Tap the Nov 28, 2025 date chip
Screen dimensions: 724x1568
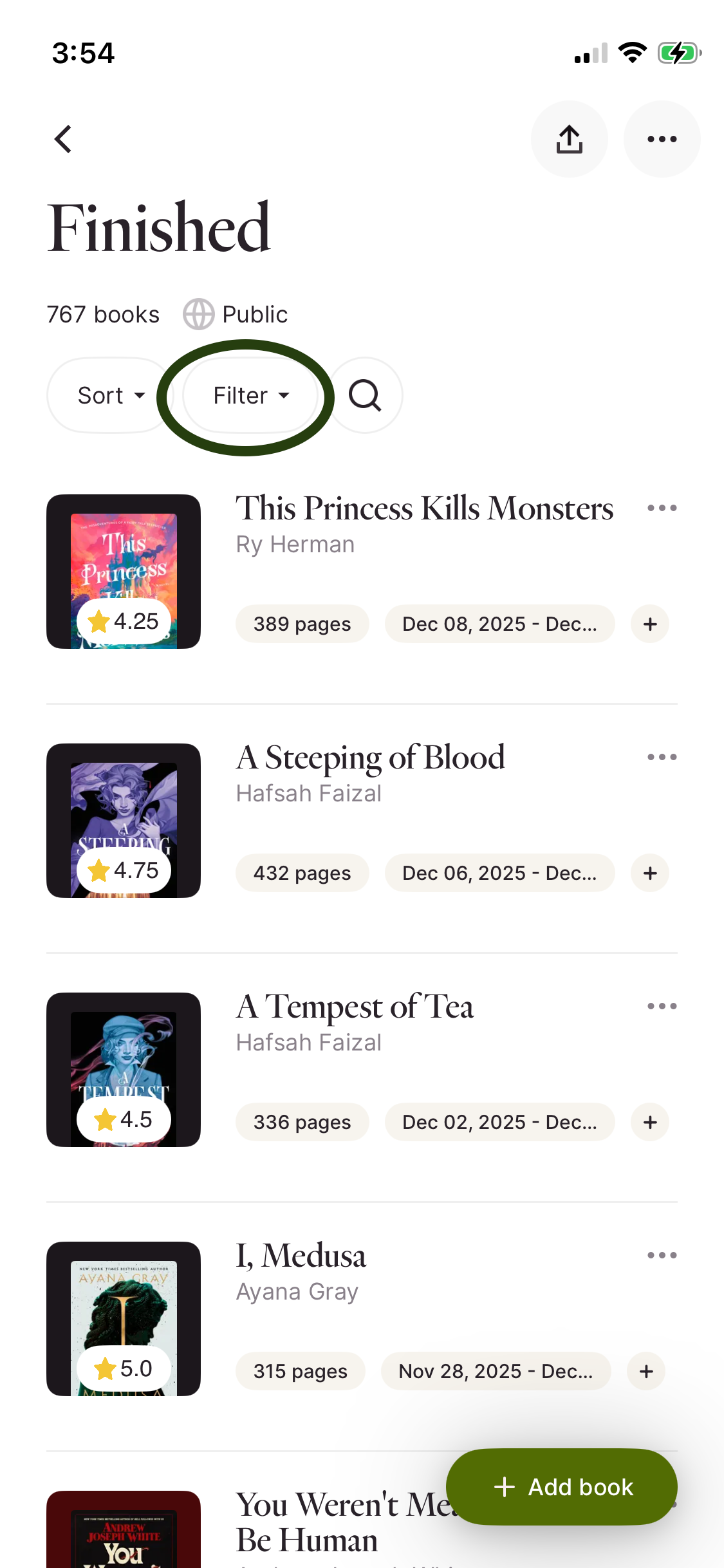pos(496,1371)
